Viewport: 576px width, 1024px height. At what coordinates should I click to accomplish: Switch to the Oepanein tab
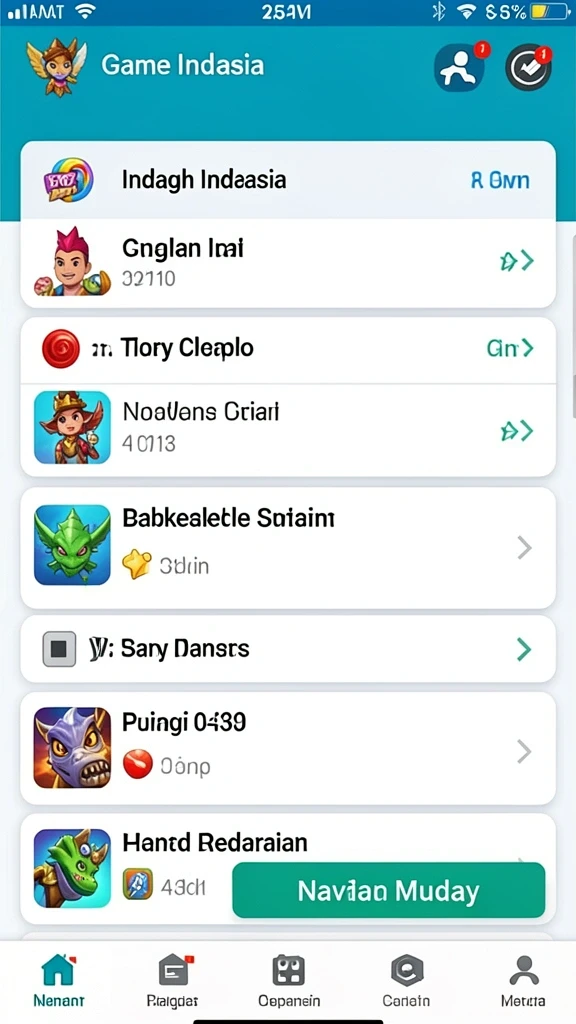[289, 980]
